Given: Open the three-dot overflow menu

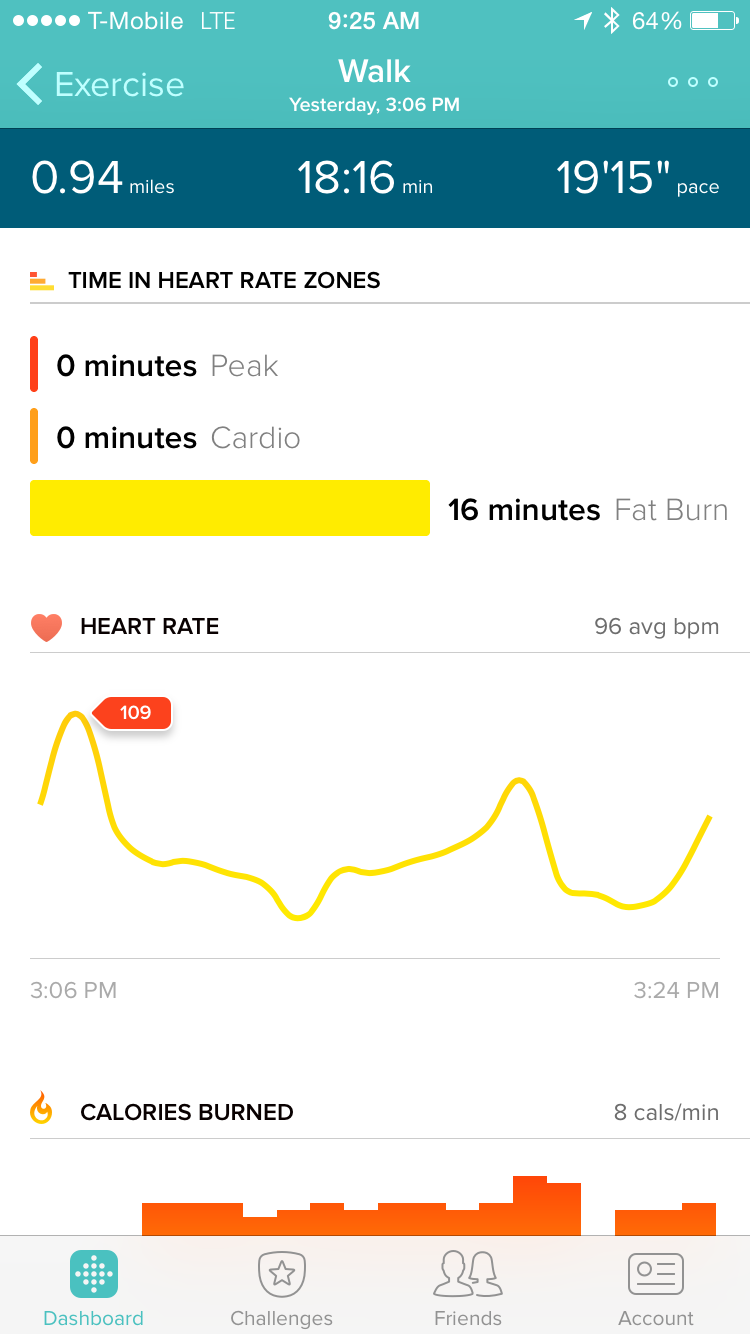Looking at the screenshot, I should click(693, 83).
